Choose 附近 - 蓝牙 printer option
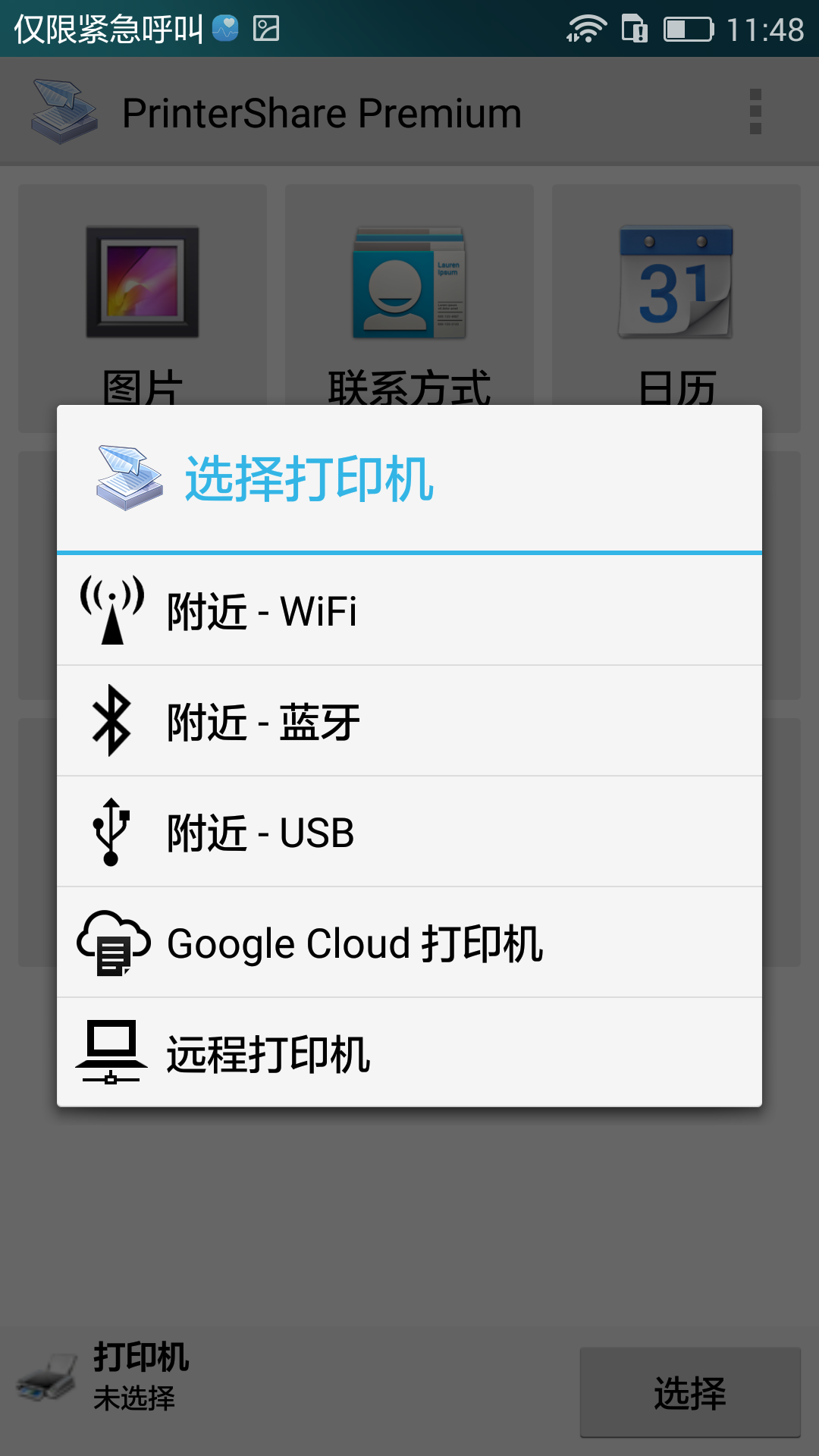The height and width of the screenshot is (1456, 819). click(409, 721)
